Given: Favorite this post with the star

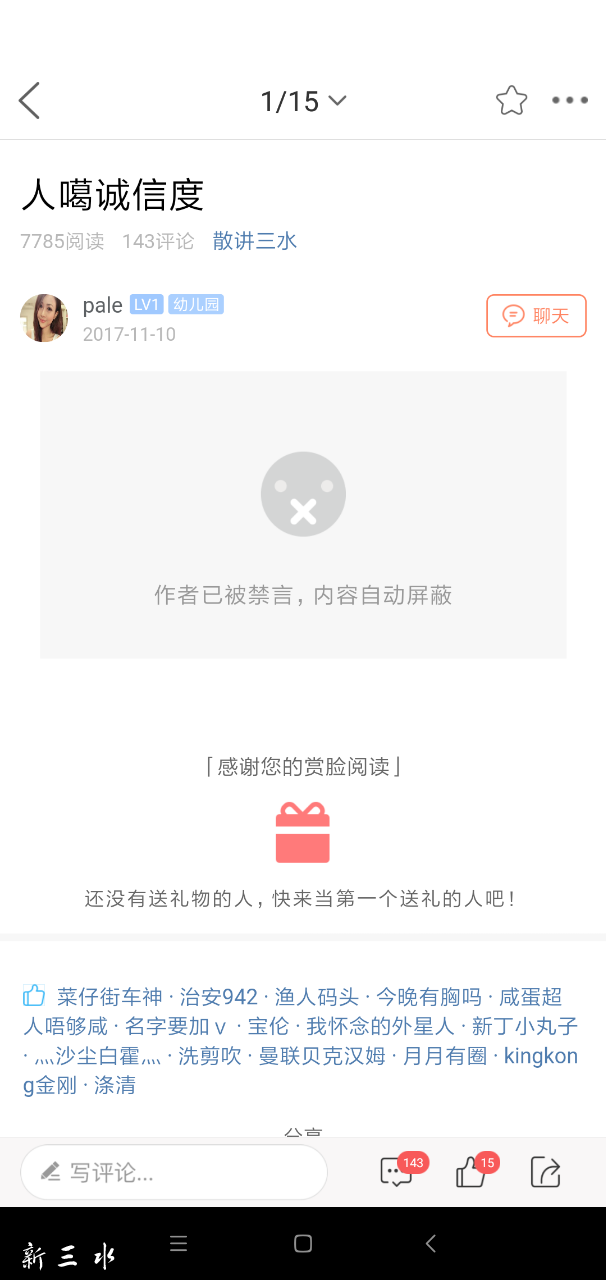Looking at the screenshot, I should [x=511, y=100].
